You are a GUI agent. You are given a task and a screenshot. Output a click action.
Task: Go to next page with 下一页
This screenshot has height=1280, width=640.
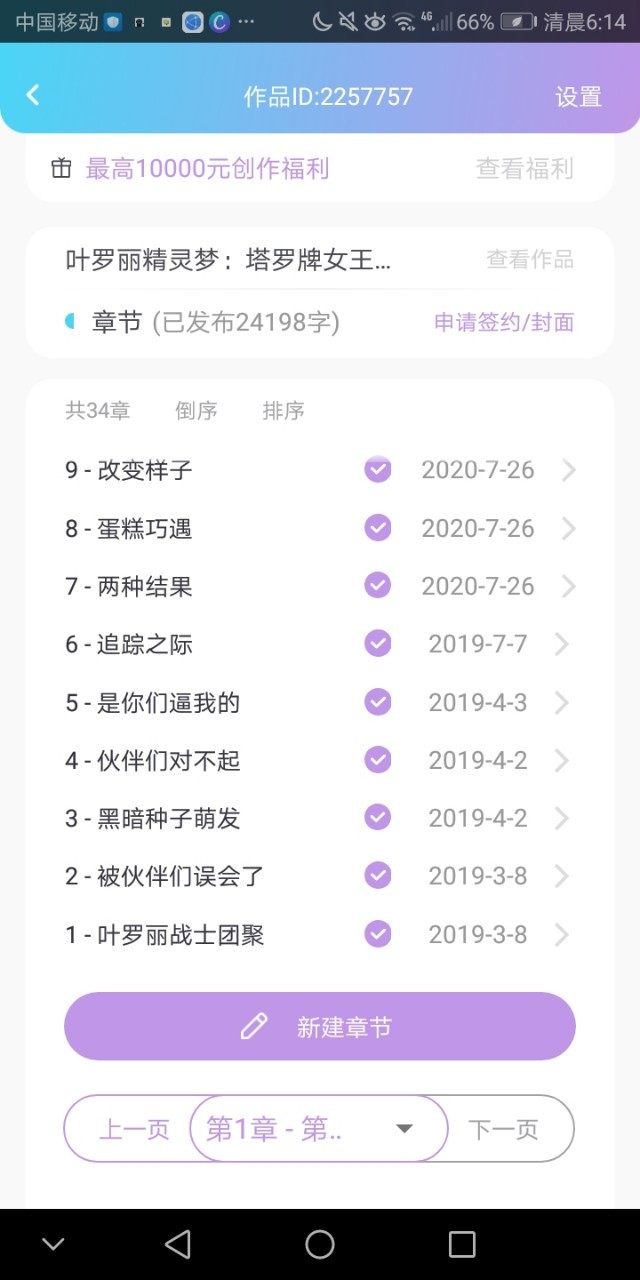[503, 1130]
